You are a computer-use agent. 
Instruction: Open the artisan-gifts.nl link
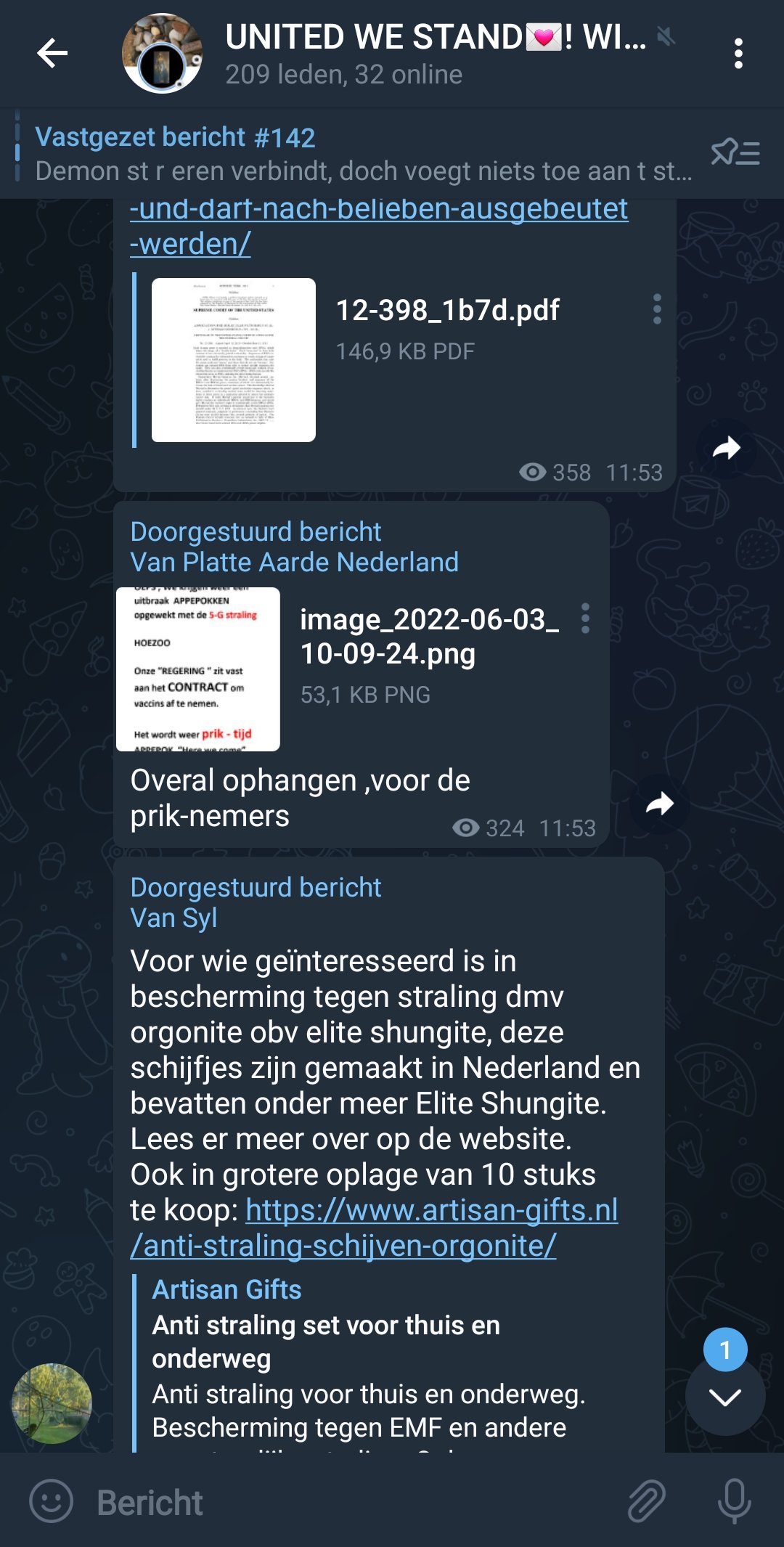pyautogui.click(x=374, y=1228)
